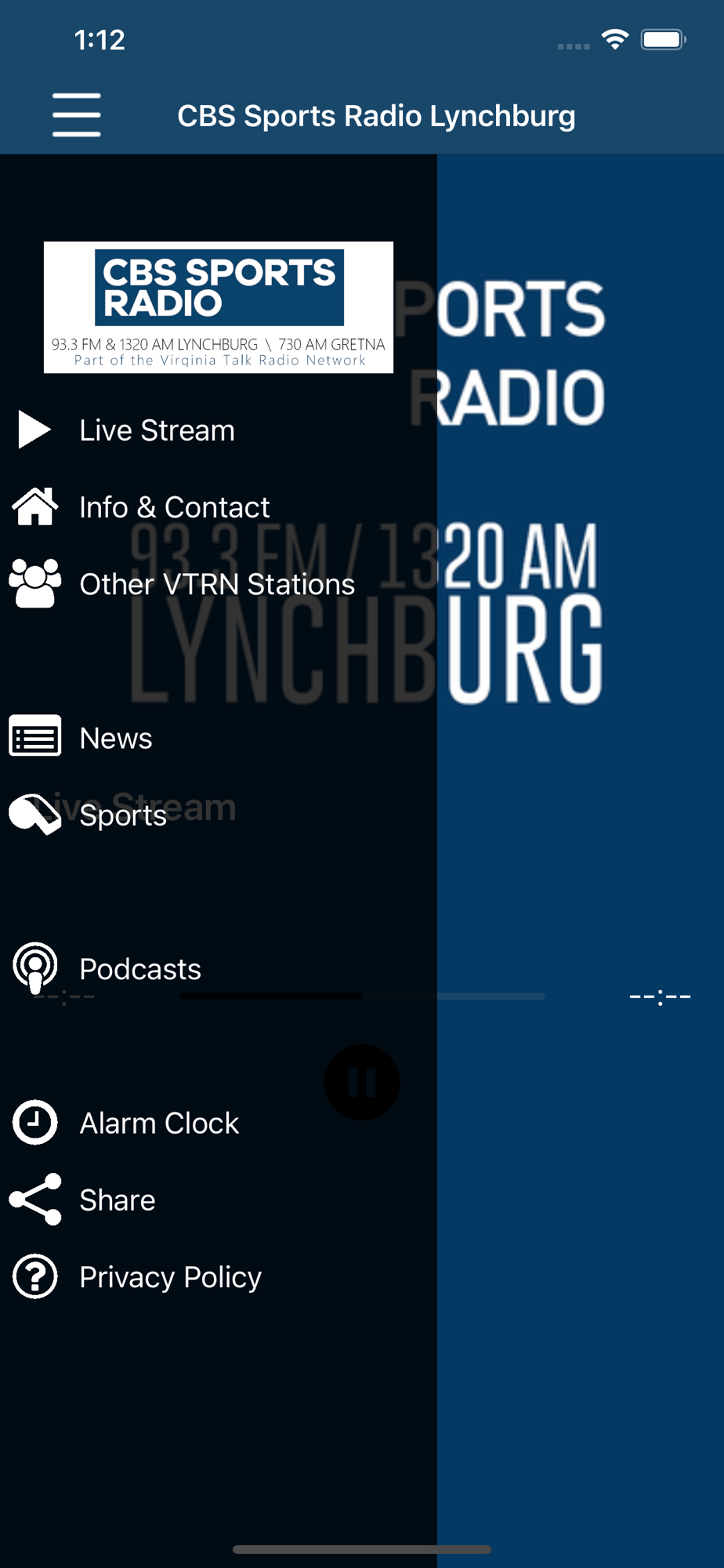Open the Alarm Clock
The height and width of the screenshot is (1568, 724).
(218, 1123)
